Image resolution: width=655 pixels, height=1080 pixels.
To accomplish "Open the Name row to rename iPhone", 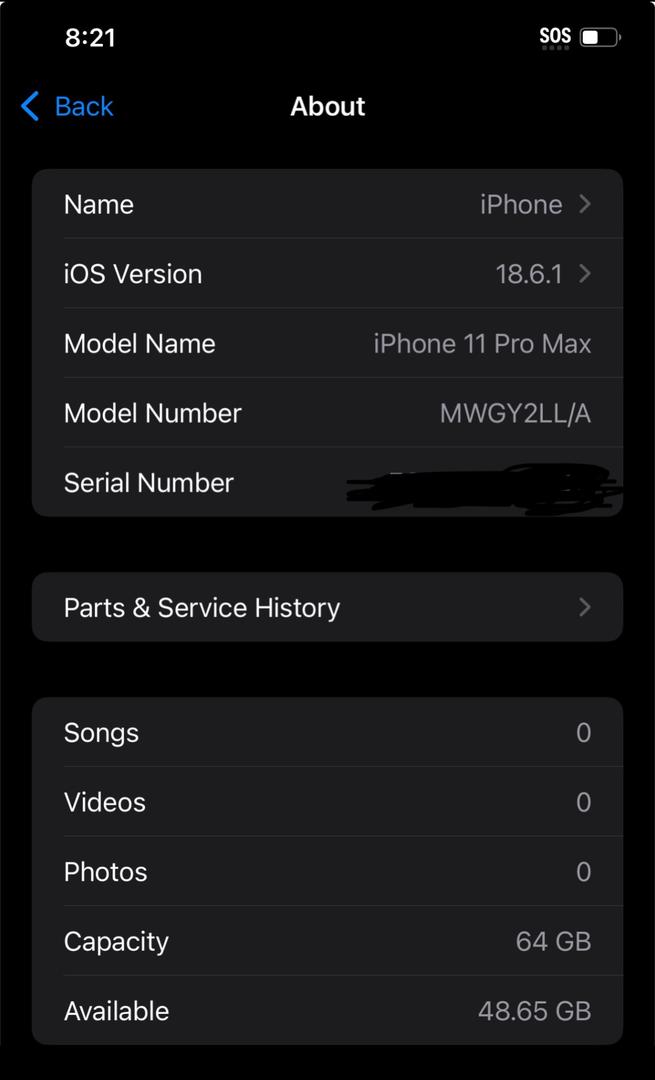I will tap(327, 205).
